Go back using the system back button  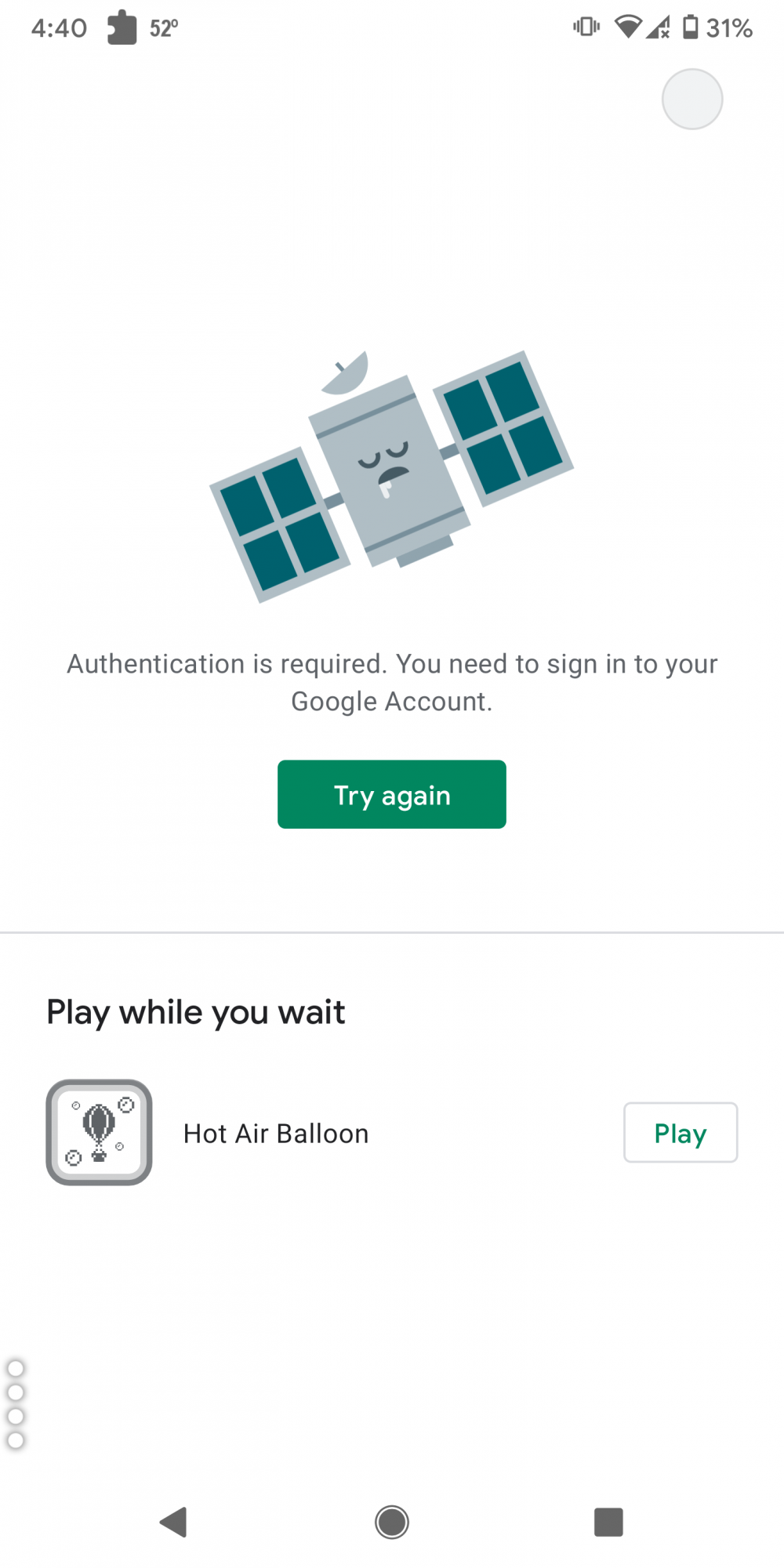coord(173,1522)
